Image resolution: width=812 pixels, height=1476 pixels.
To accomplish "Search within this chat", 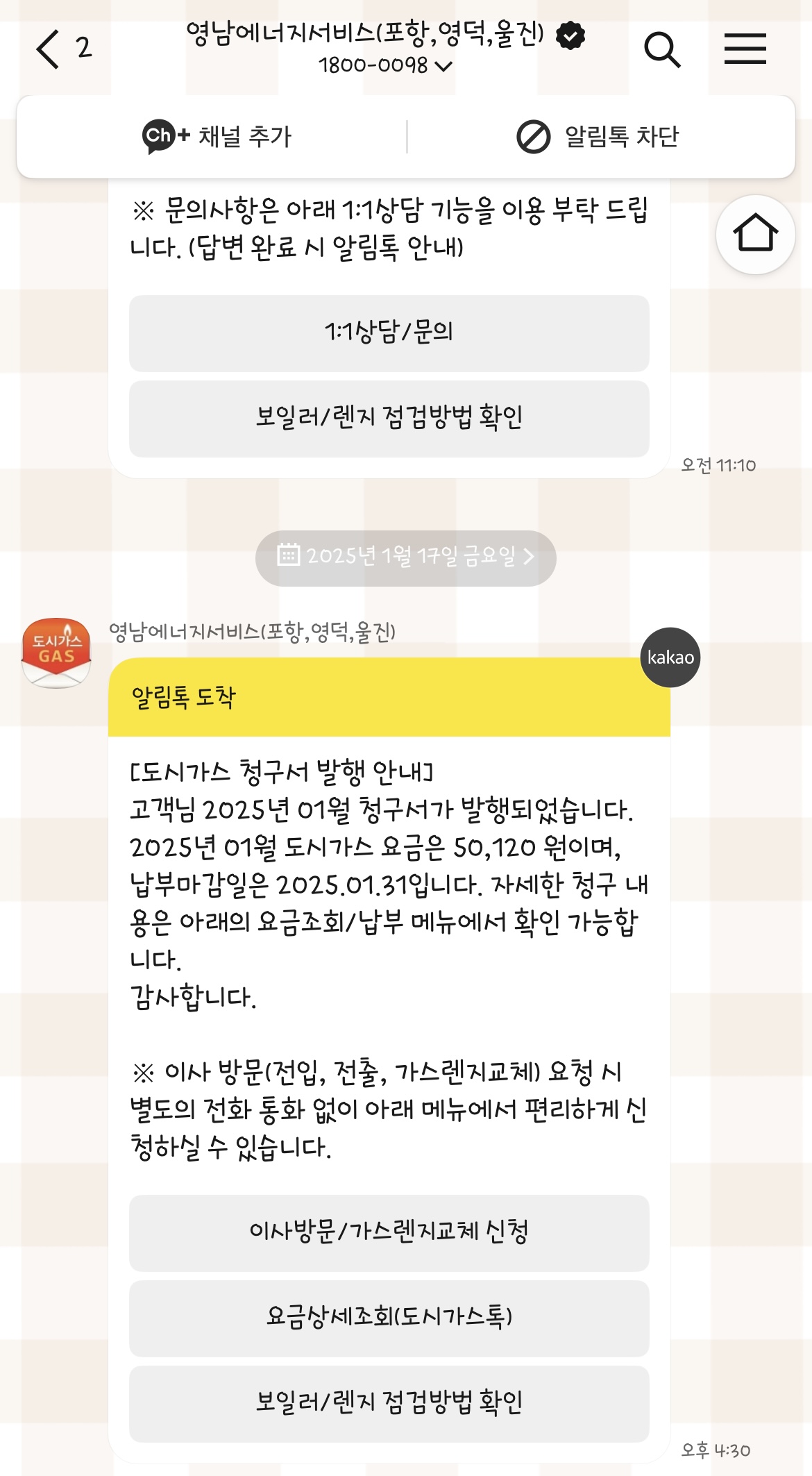I will click(x=662, y=49).
